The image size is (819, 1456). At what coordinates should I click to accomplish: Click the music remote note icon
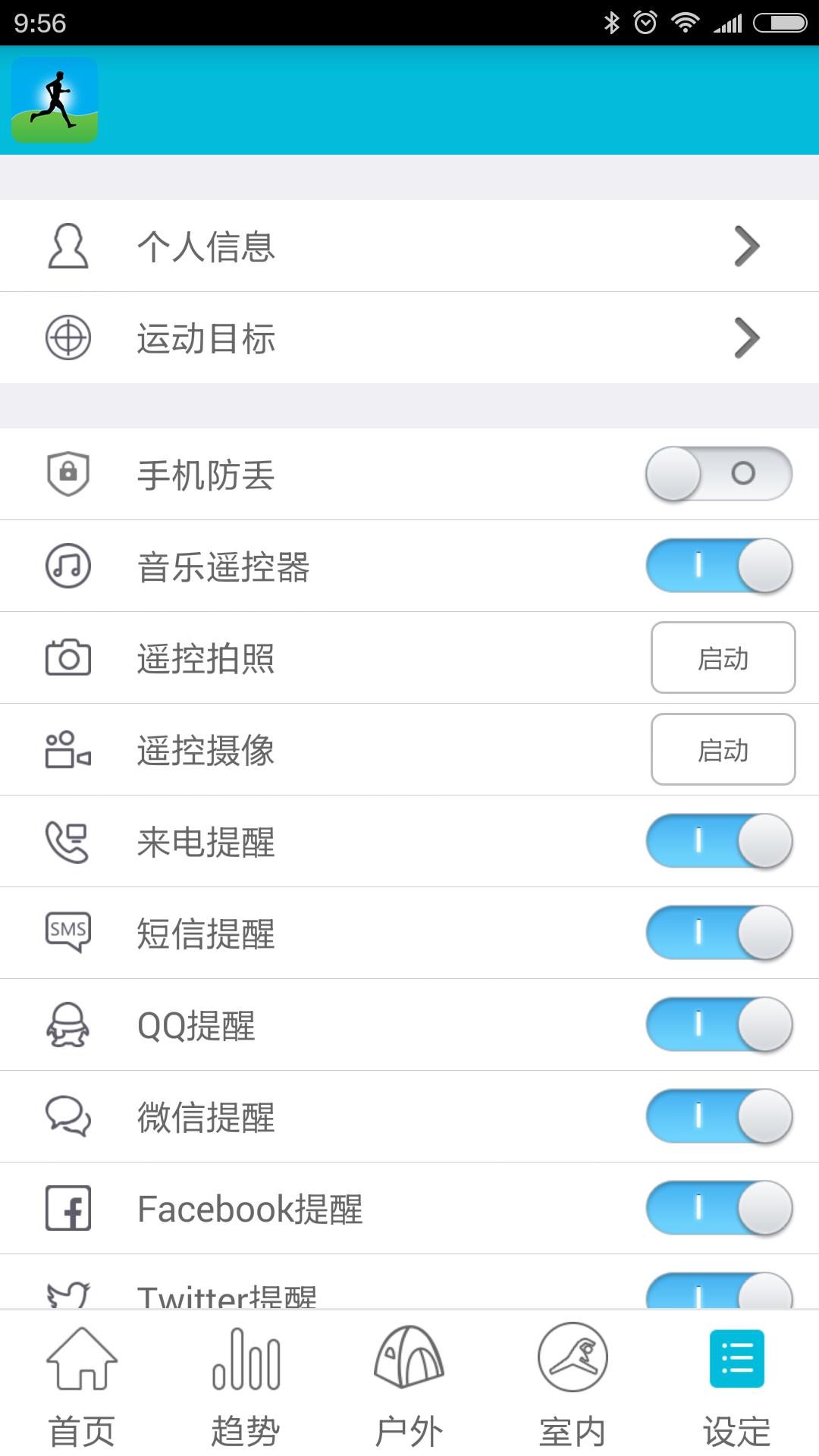point(67,566)
